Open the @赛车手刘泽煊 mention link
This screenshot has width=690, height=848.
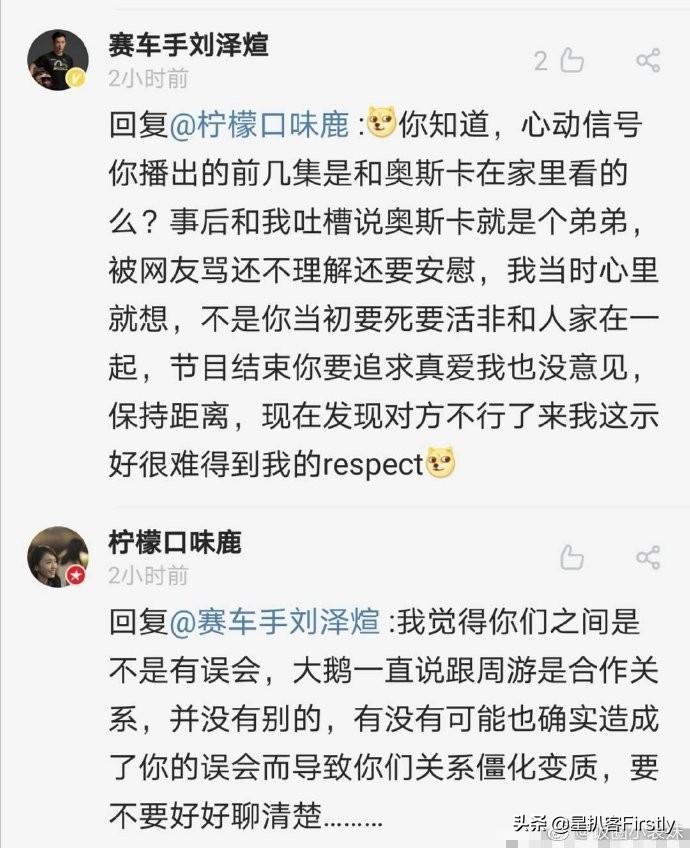click(274, 623)
